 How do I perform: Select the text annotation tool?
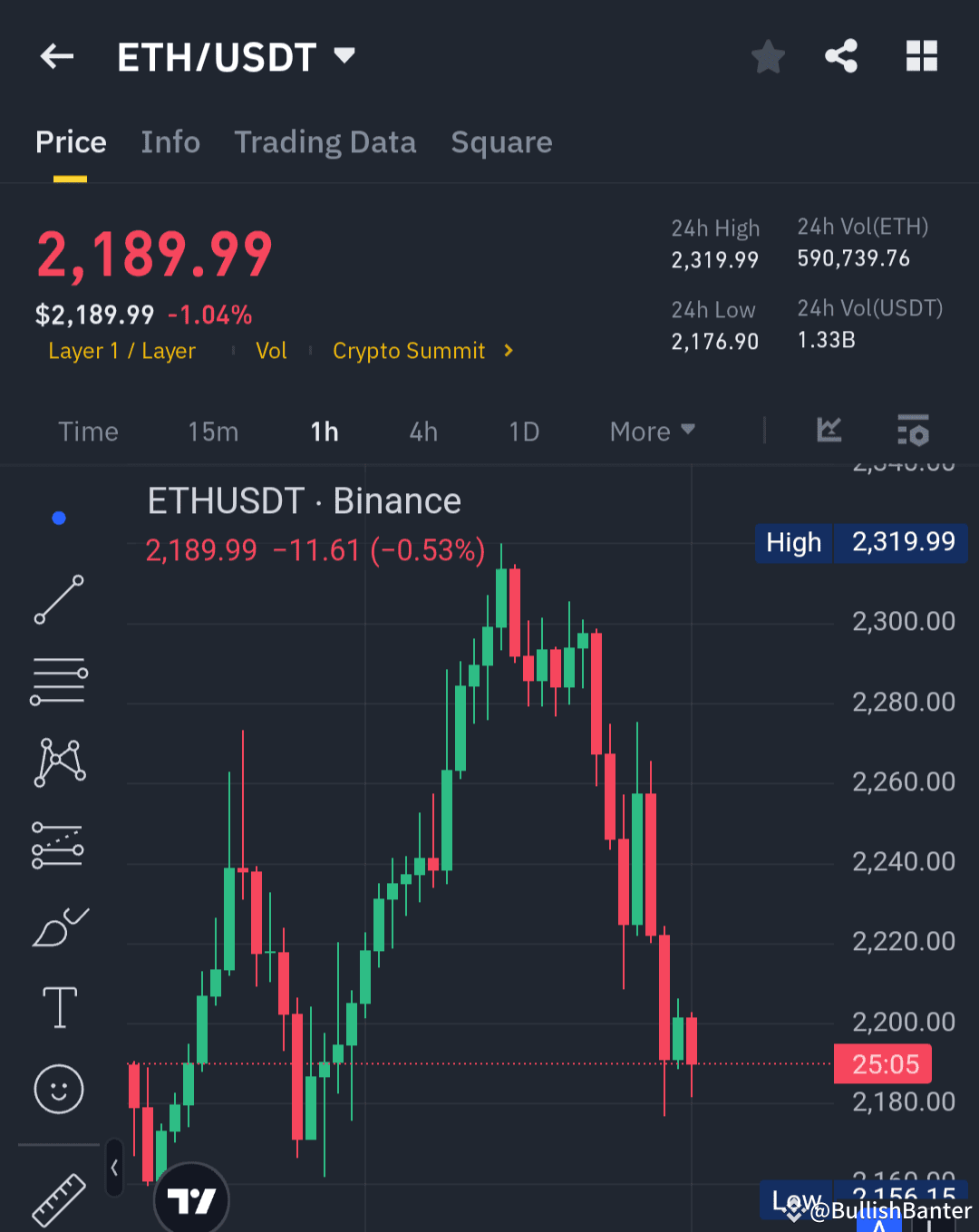[58, 1006]
